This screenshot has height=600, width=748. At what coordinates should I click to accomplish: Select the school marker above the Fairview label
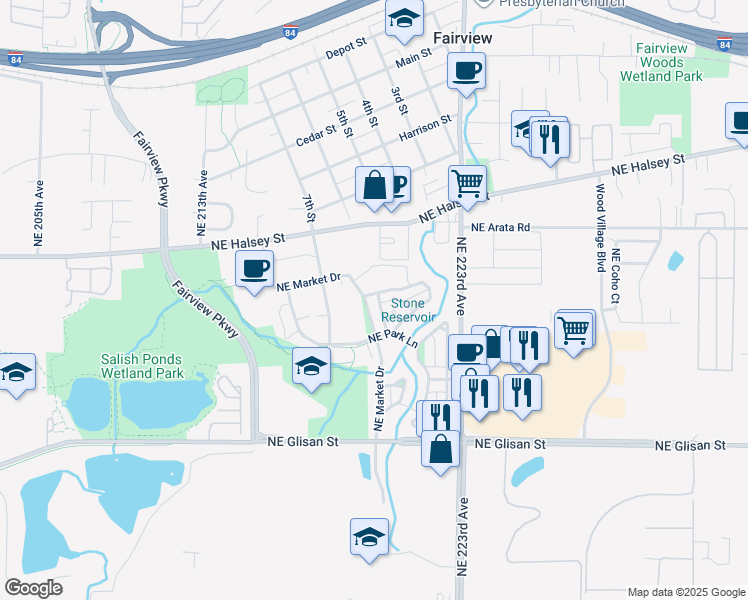pyautogui.click(x=405, y=18)
